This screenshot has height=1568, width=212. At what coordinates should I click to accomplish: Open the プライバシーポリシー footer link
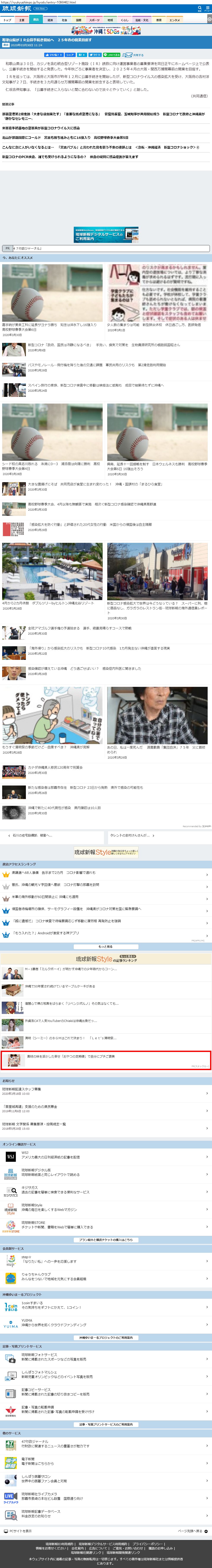[146, 1543]
